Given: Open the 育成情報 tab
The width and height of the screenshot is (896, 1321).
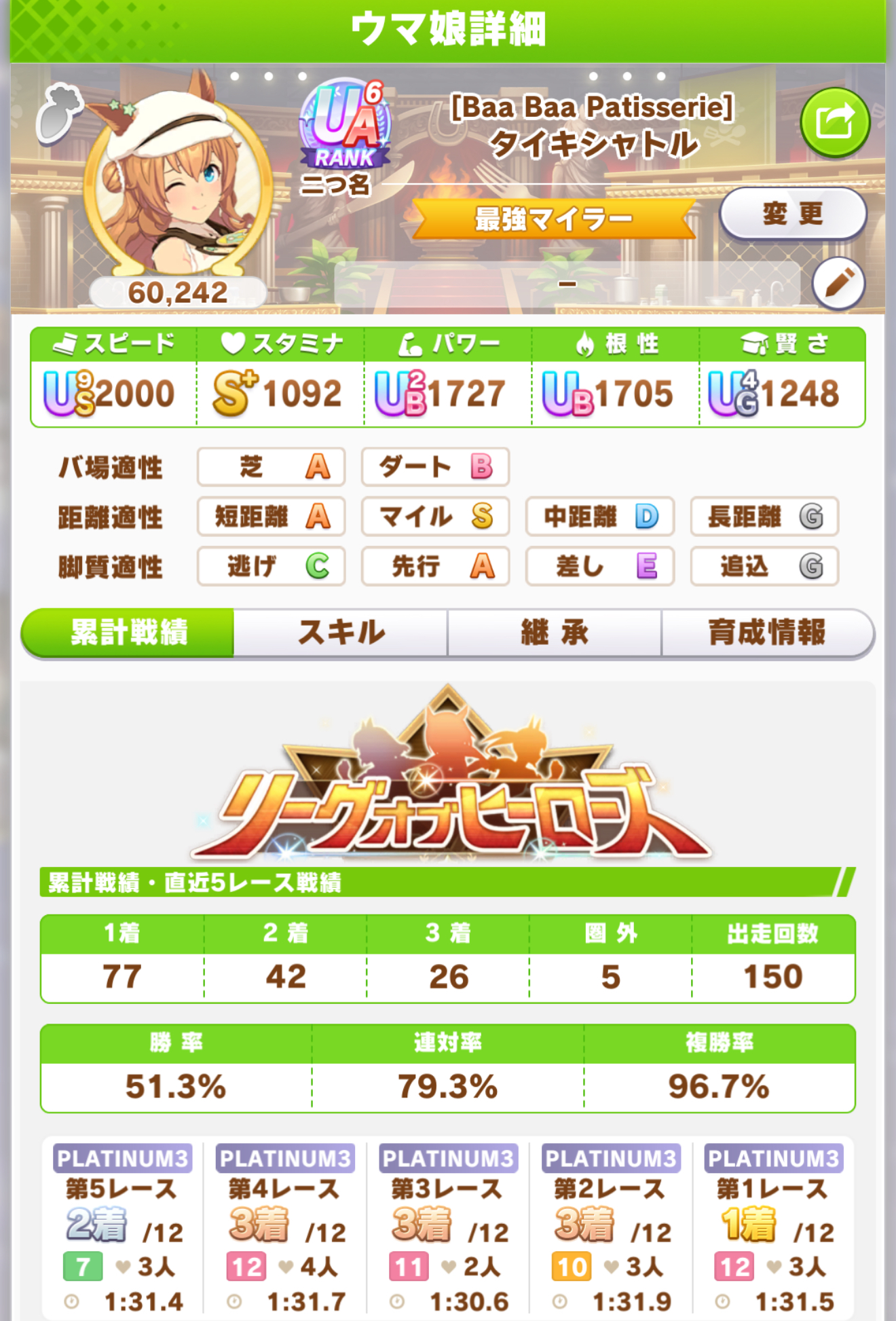Looking at the screenshot, I should click(767, 633).
